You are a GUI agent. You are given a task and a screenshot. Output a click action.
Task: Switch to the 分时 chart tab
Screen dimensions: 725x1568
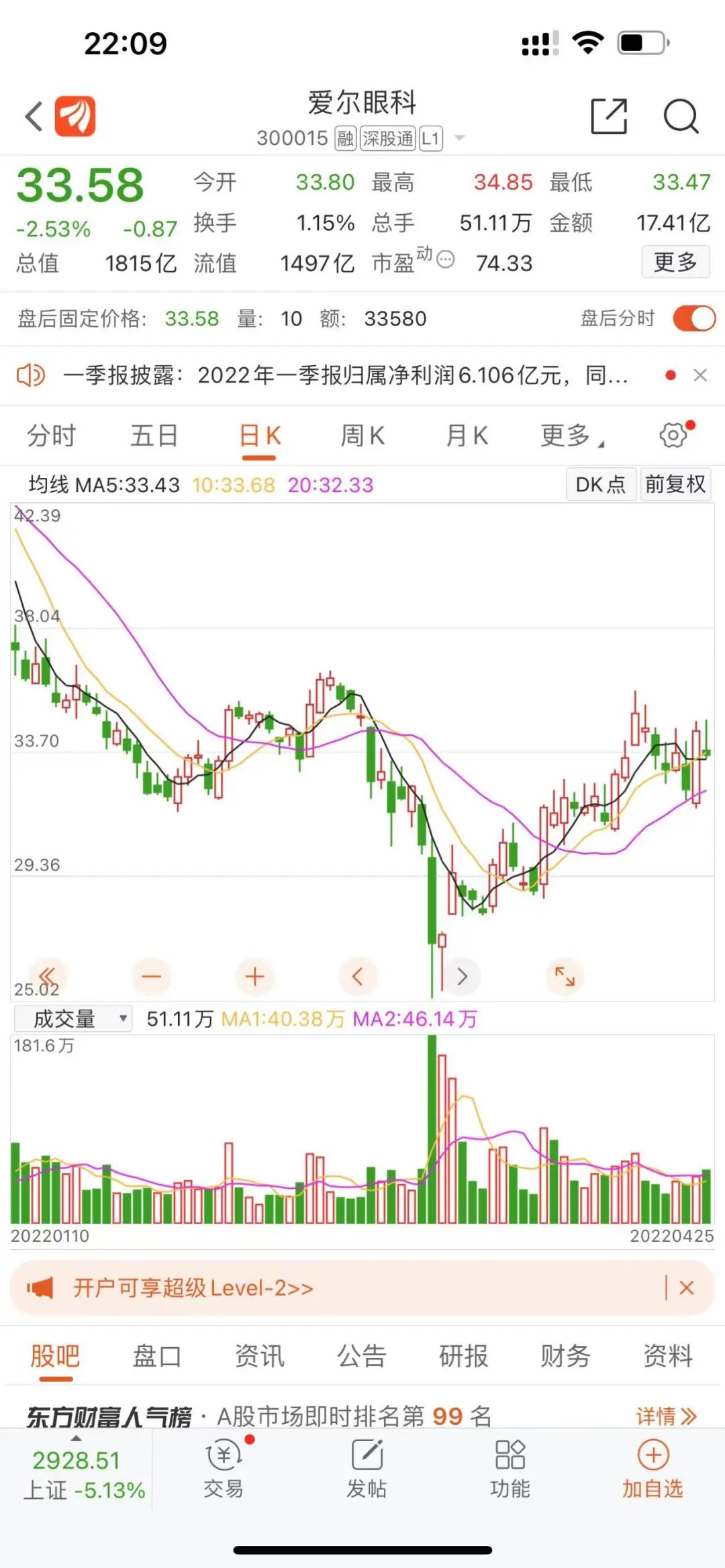tap(51, 436)
